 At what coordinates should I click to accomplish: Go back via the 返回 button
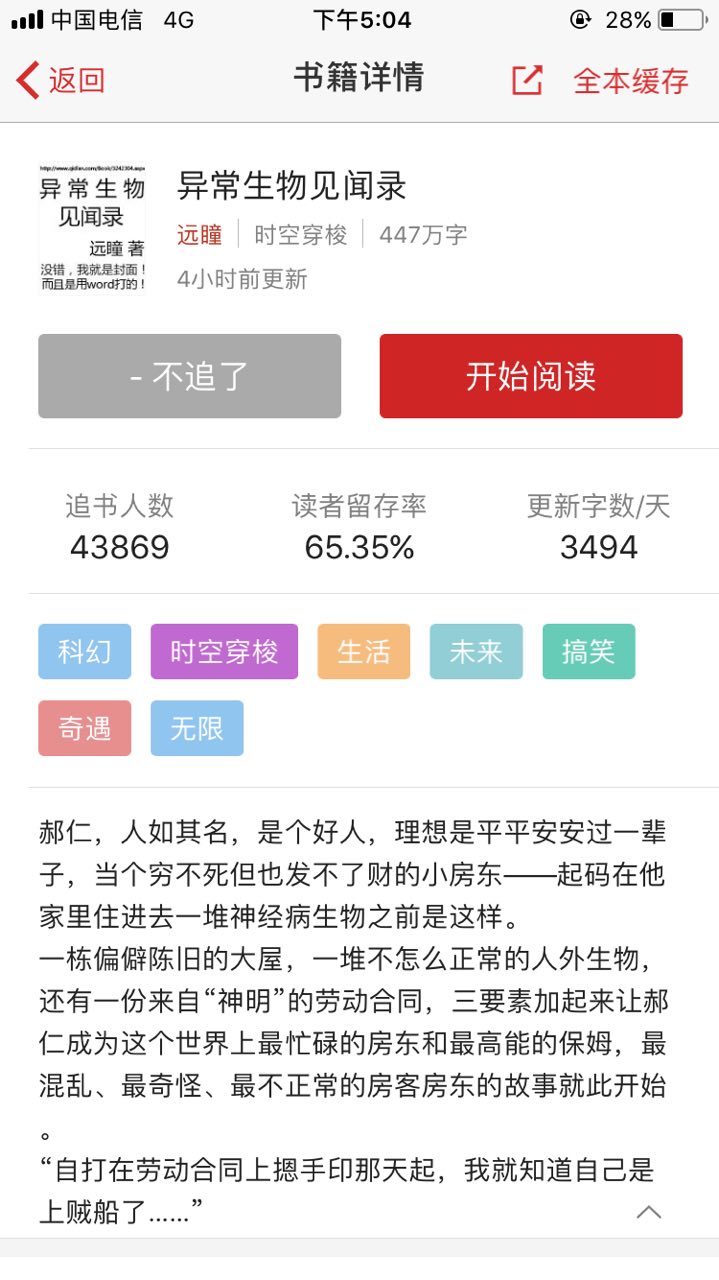(60, 80)
